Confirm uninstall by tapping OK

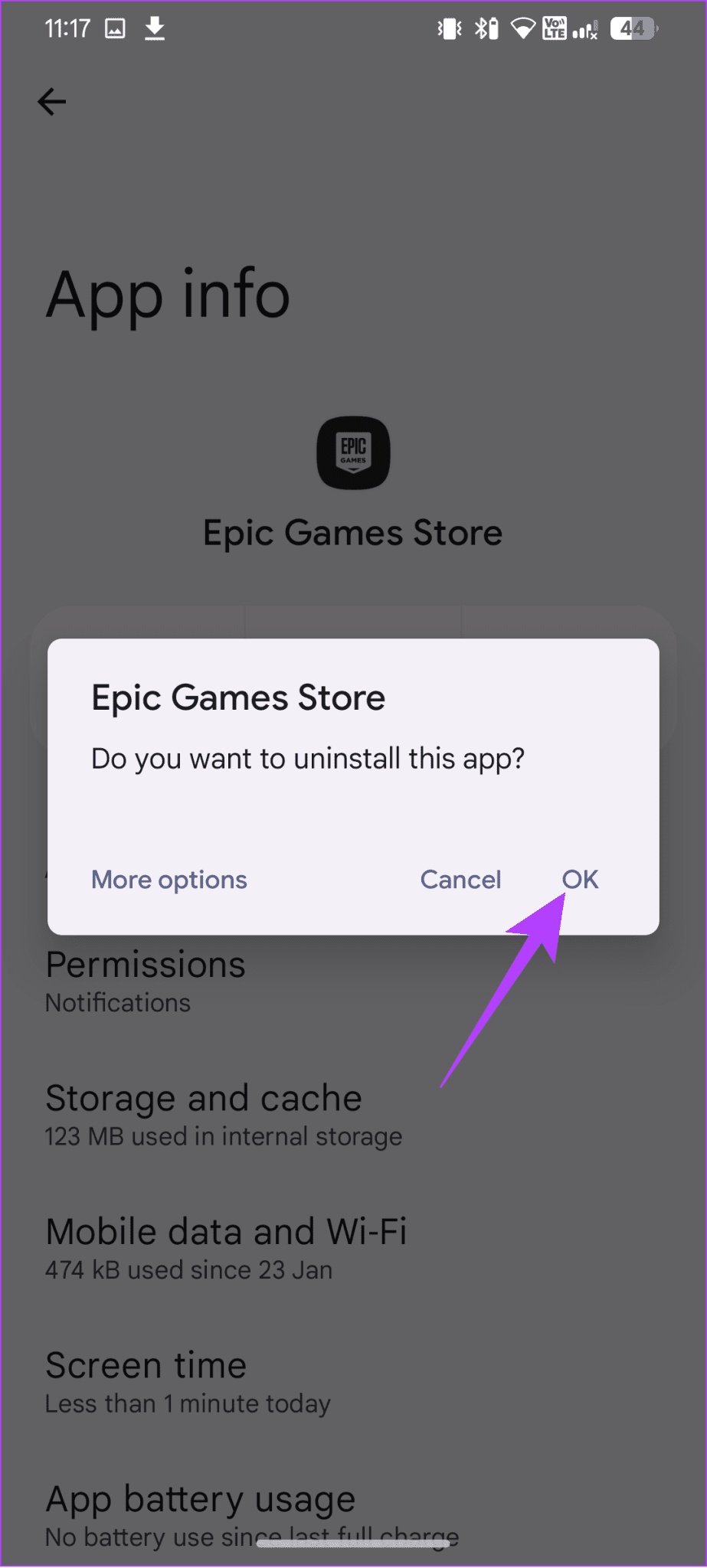tap(580, 879)
